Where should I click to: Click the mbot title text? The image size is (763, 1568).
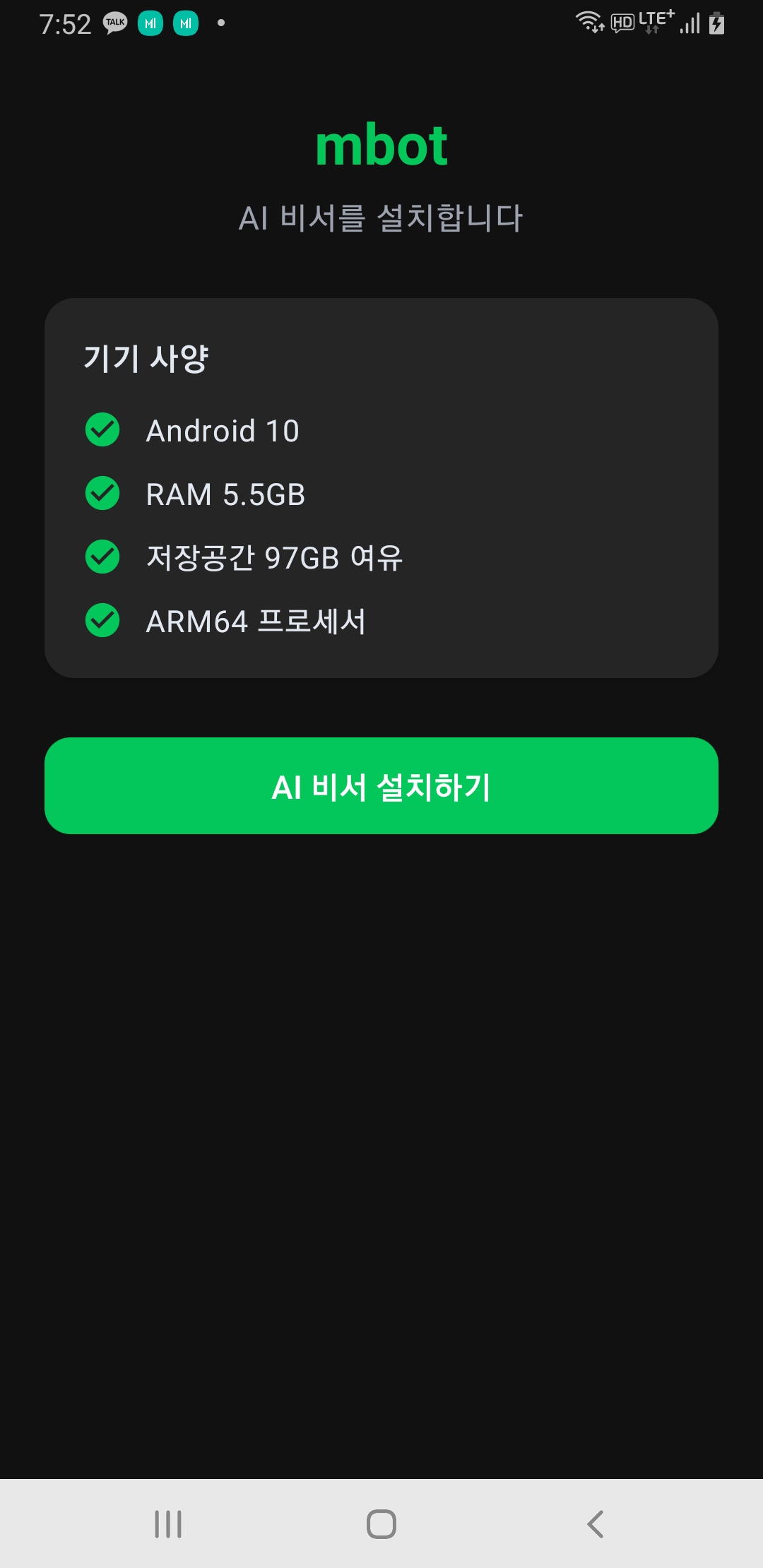[381, 146]
